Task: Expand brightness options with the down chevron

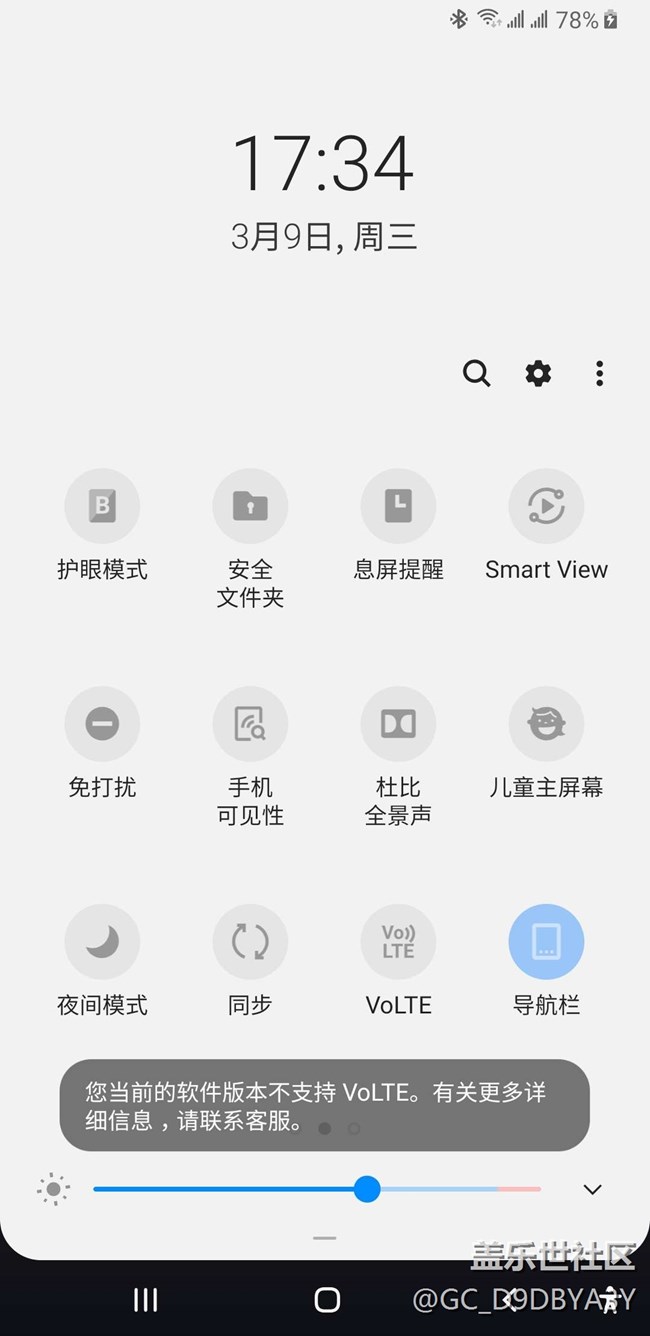Action: click(592, 1189)
